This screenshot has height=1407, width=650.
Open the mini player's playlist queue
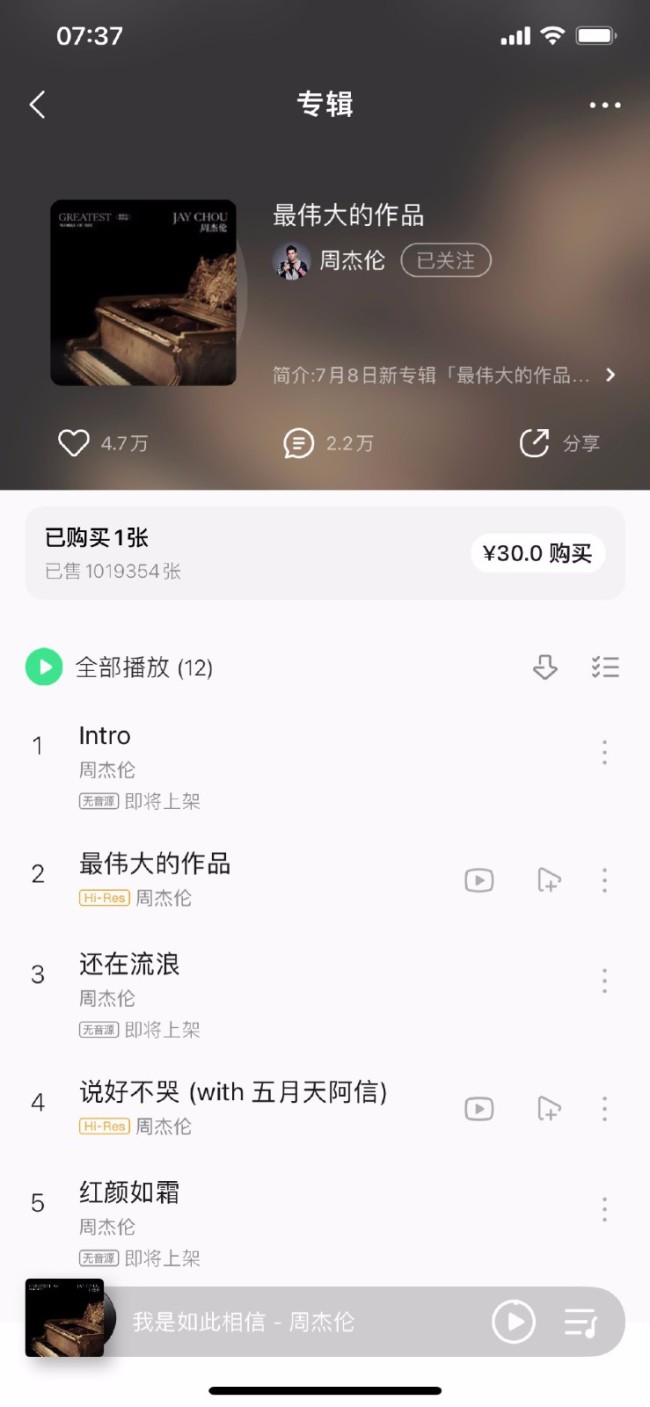click(x=580, y=1322)
